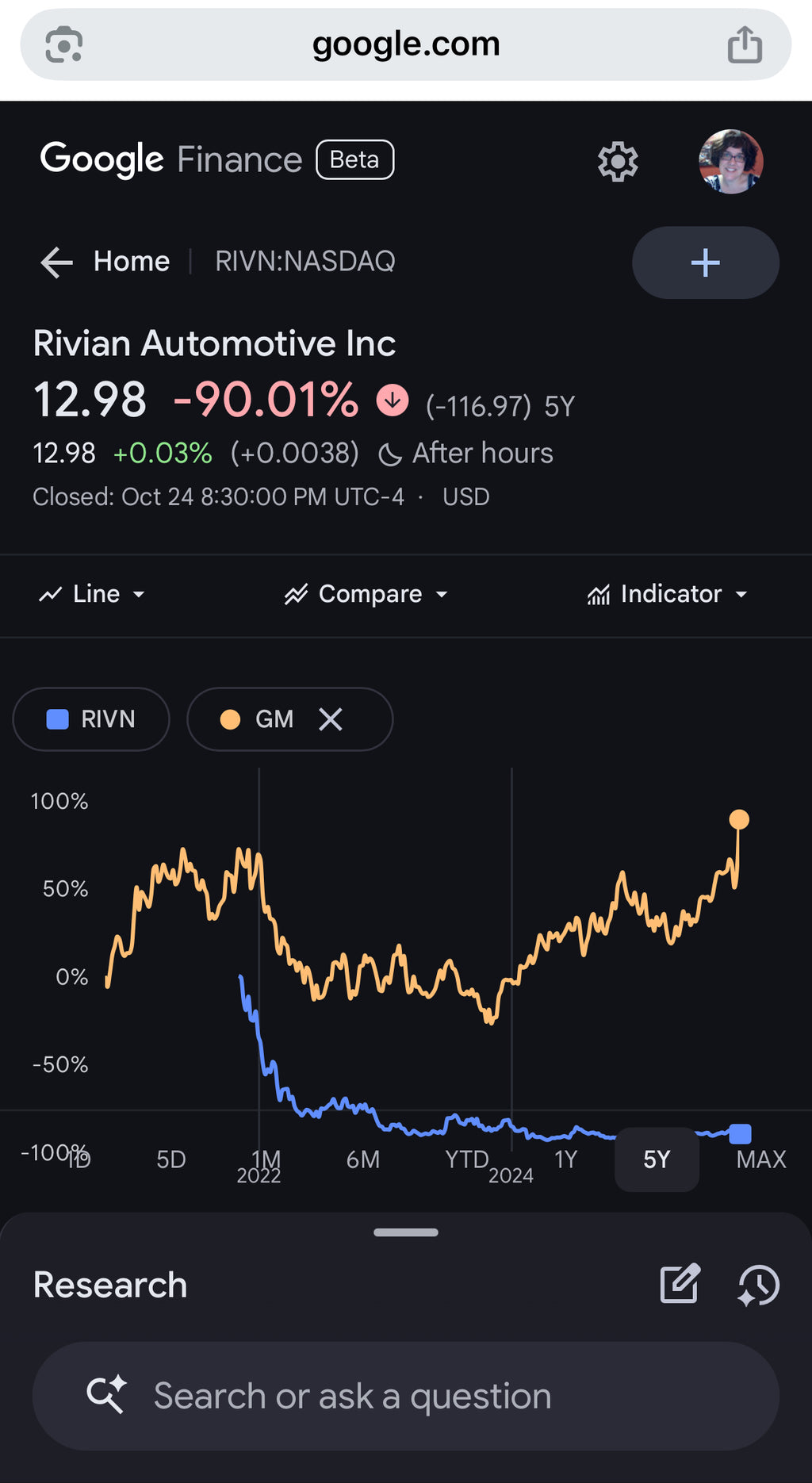Open the Compare dropdown
812x1483 pixels.
367,594
